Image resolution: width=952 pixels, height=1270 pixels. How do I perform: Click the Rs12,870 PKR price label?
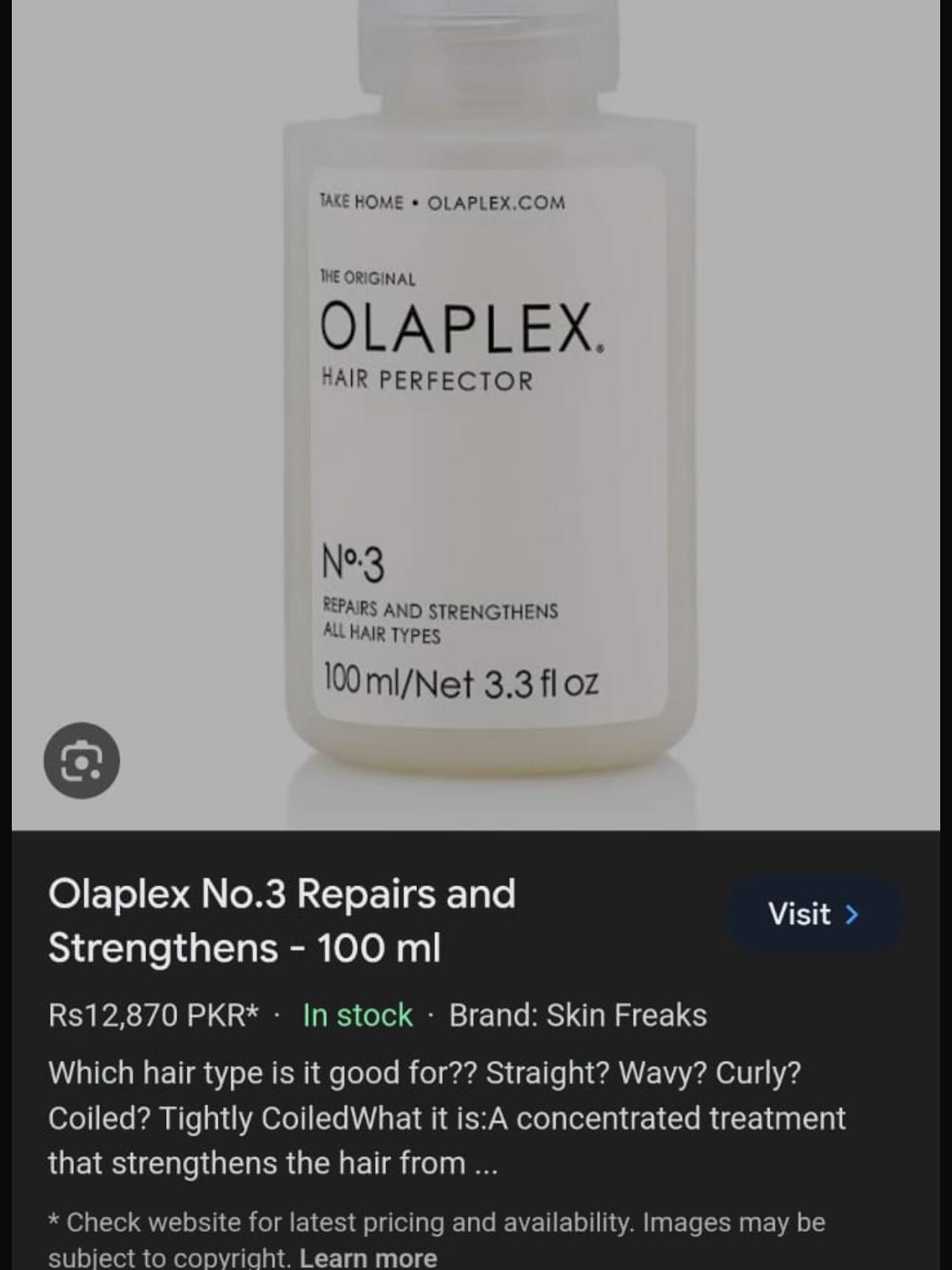[x=148, y=1015]
